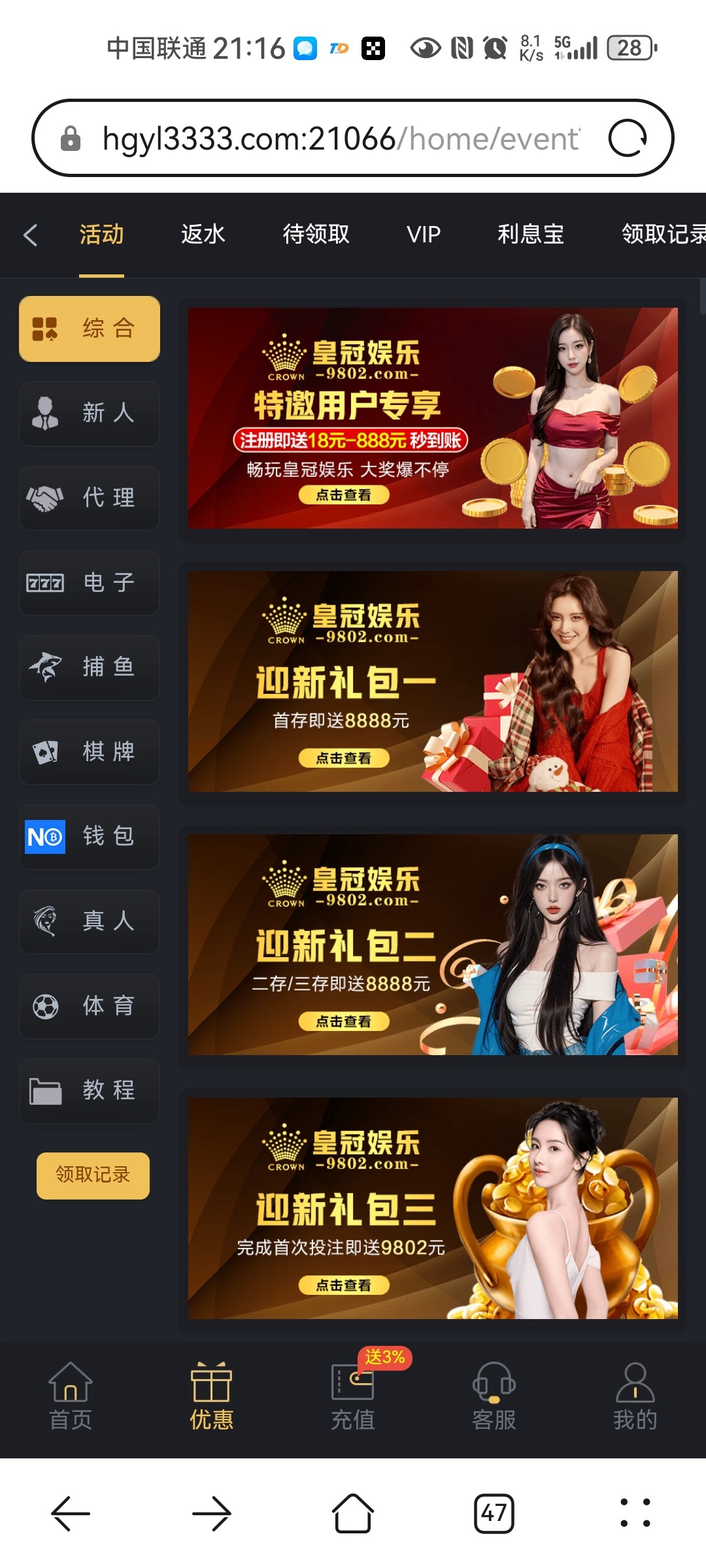Select the 电子 category

click(90, 582)
